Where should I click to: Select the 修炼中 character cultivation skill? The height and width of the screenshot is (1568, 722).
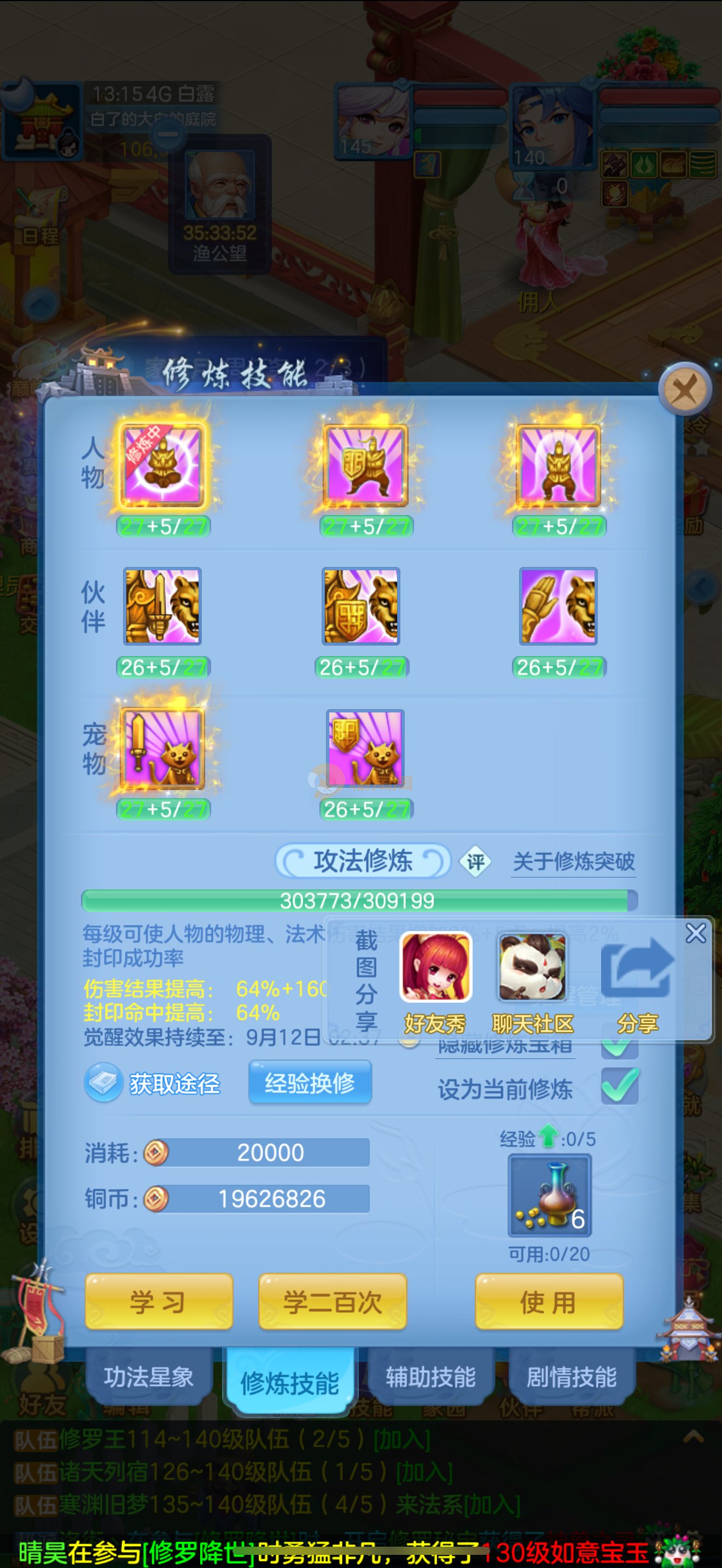(x=162, y=465)
